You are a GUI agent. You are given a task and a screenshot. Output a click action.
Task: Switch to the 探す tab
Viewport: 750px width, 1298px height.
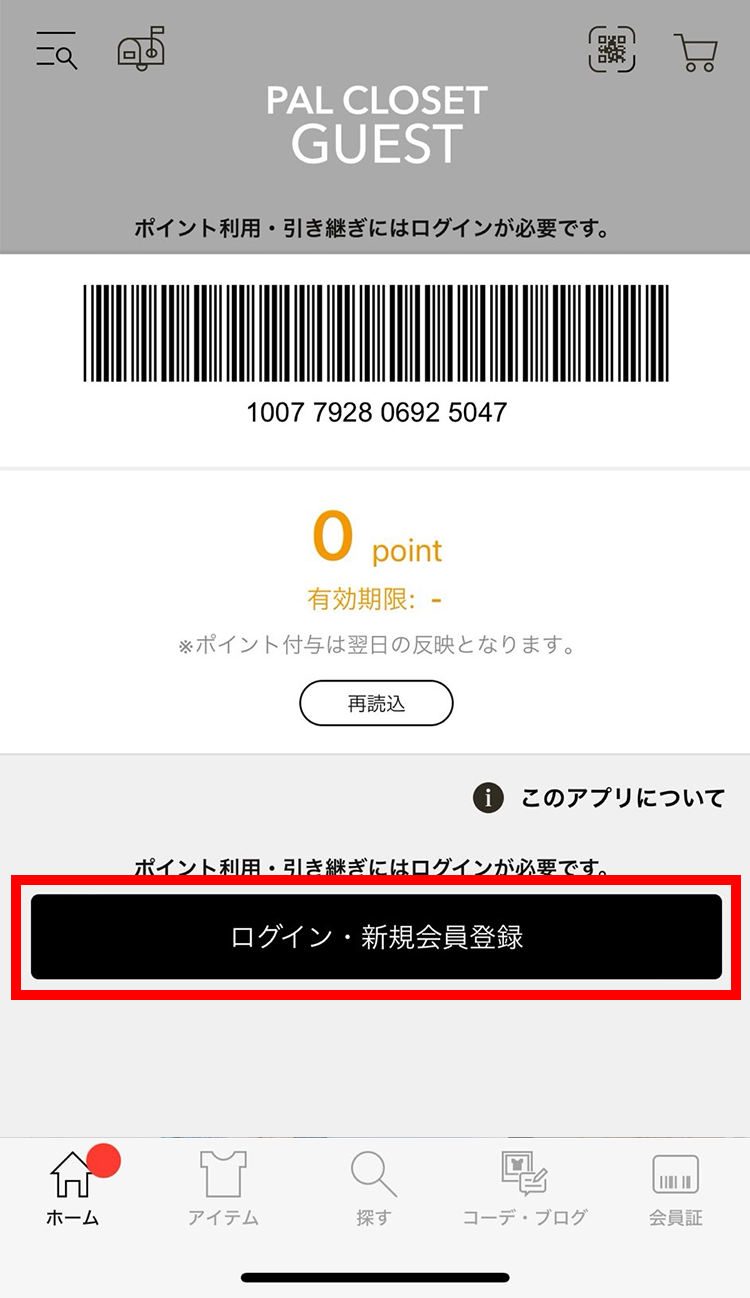pyautogui.click(x=374, y=1189)
